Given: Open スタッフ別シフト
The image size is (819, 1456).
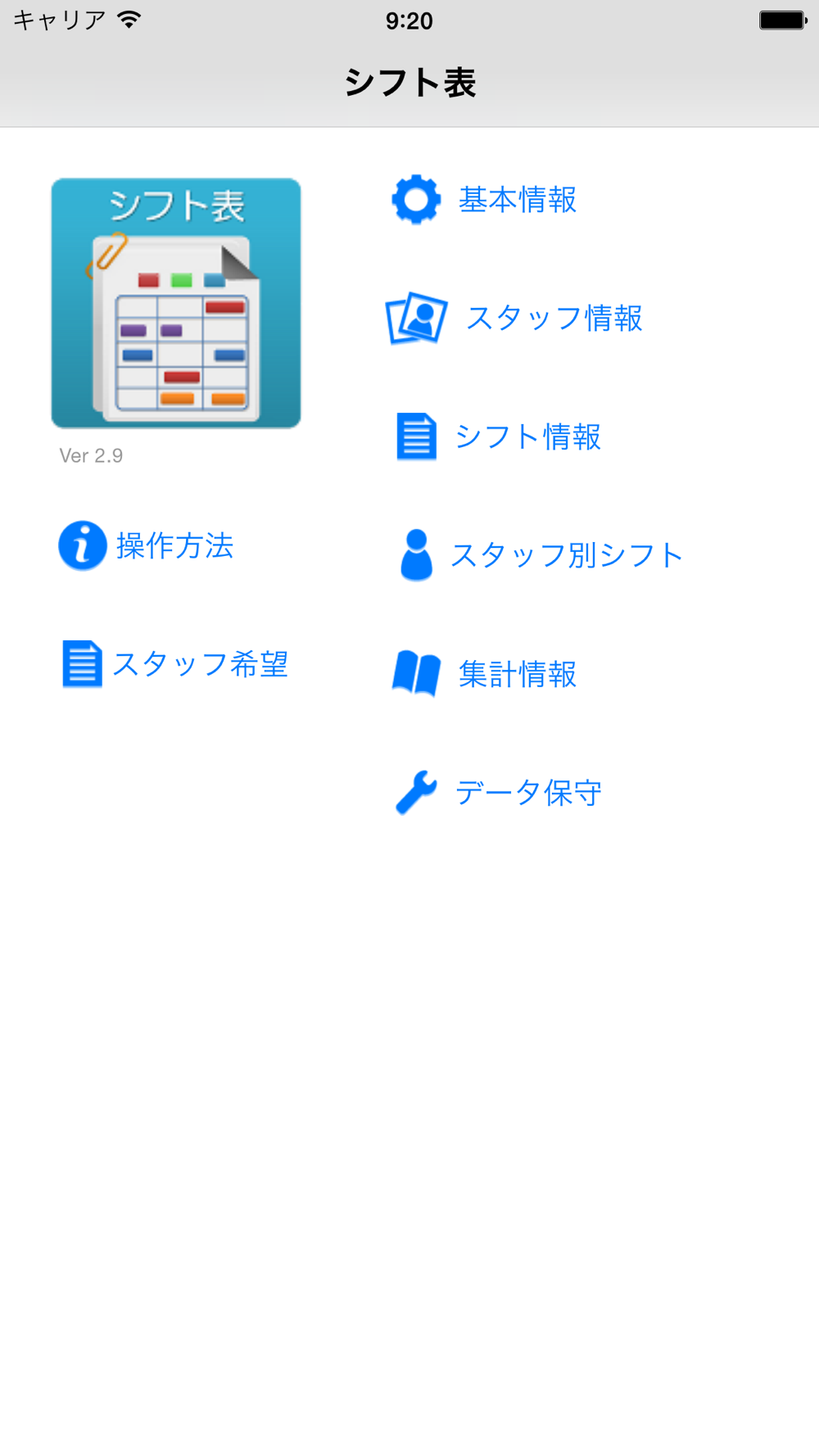Looking at the screenshot, I should [x=541, y=555].
